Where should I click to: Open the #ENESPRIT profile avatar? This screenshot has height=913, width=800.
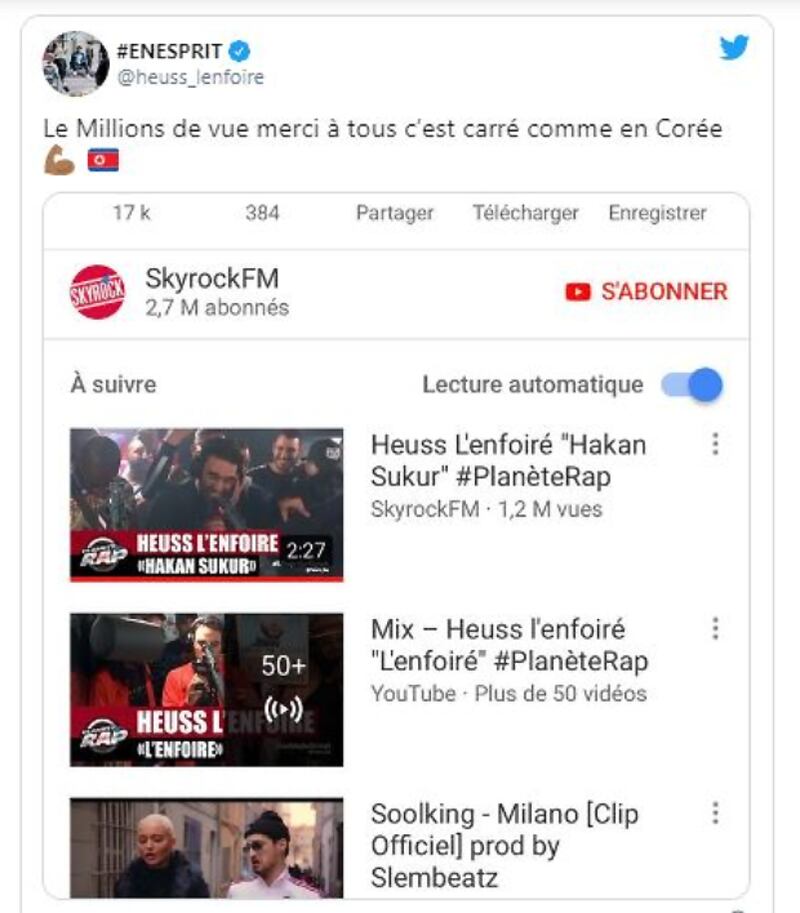pos(75,63)
